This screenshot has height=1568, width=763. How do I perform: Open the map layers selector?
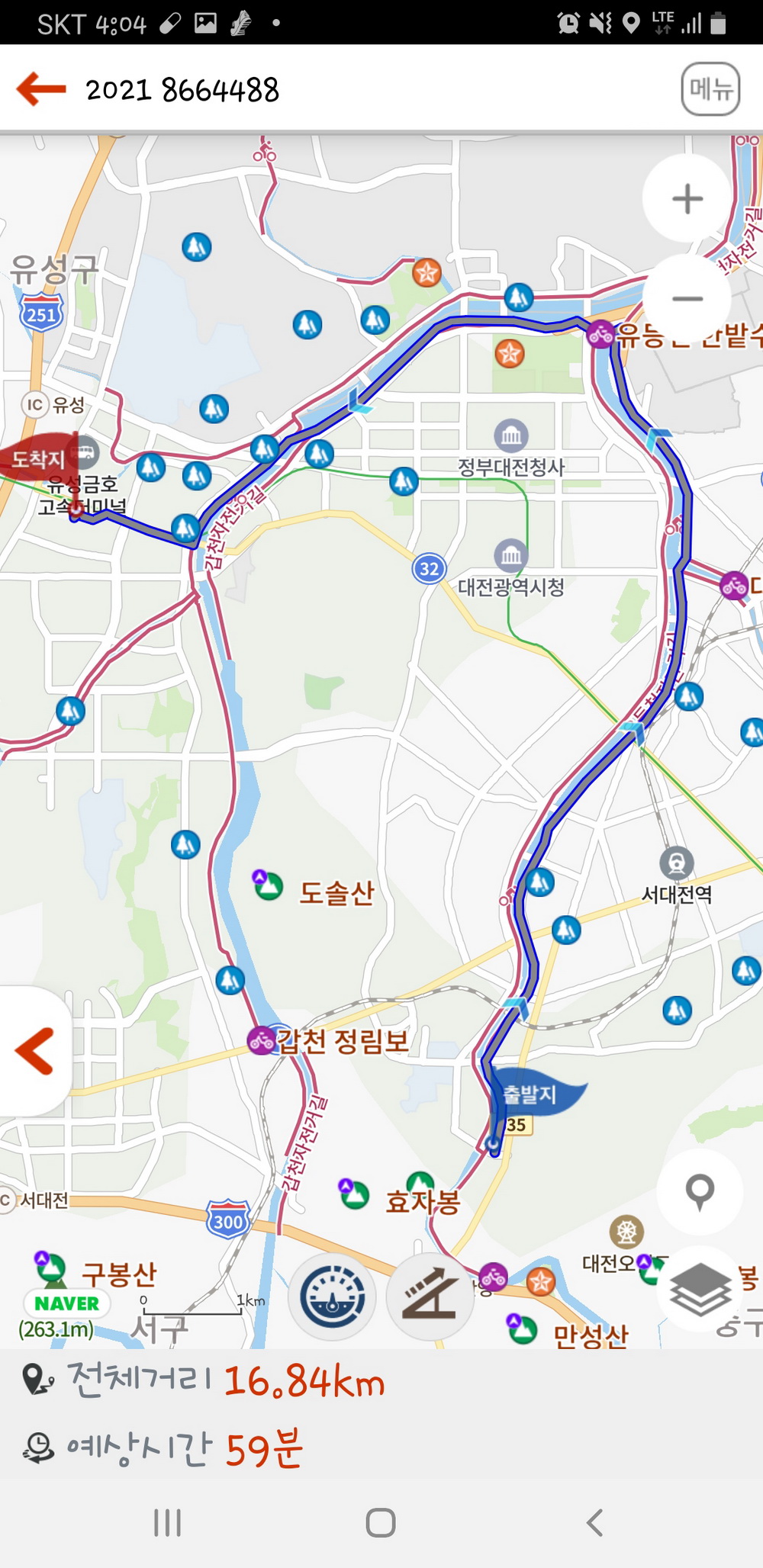[700, 1290]
